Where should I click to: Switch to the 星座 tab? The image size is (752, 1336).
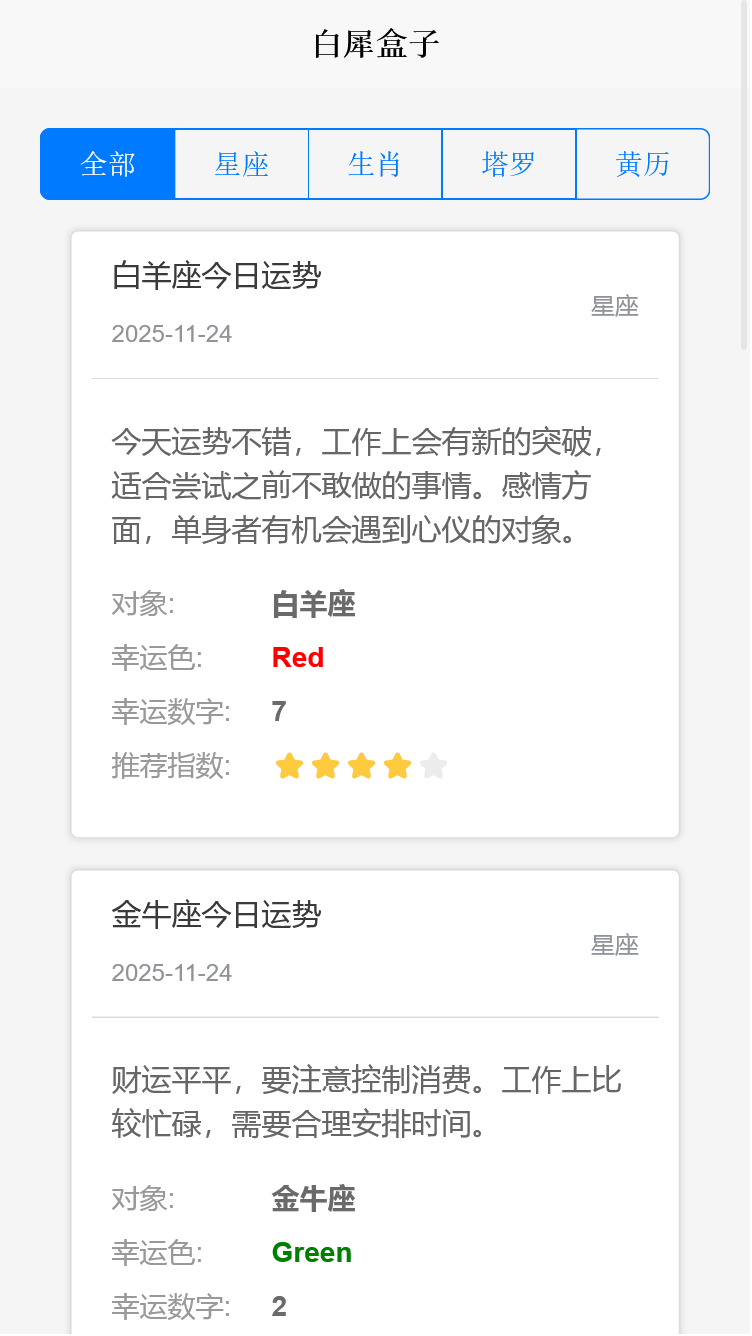pos(241,164)
